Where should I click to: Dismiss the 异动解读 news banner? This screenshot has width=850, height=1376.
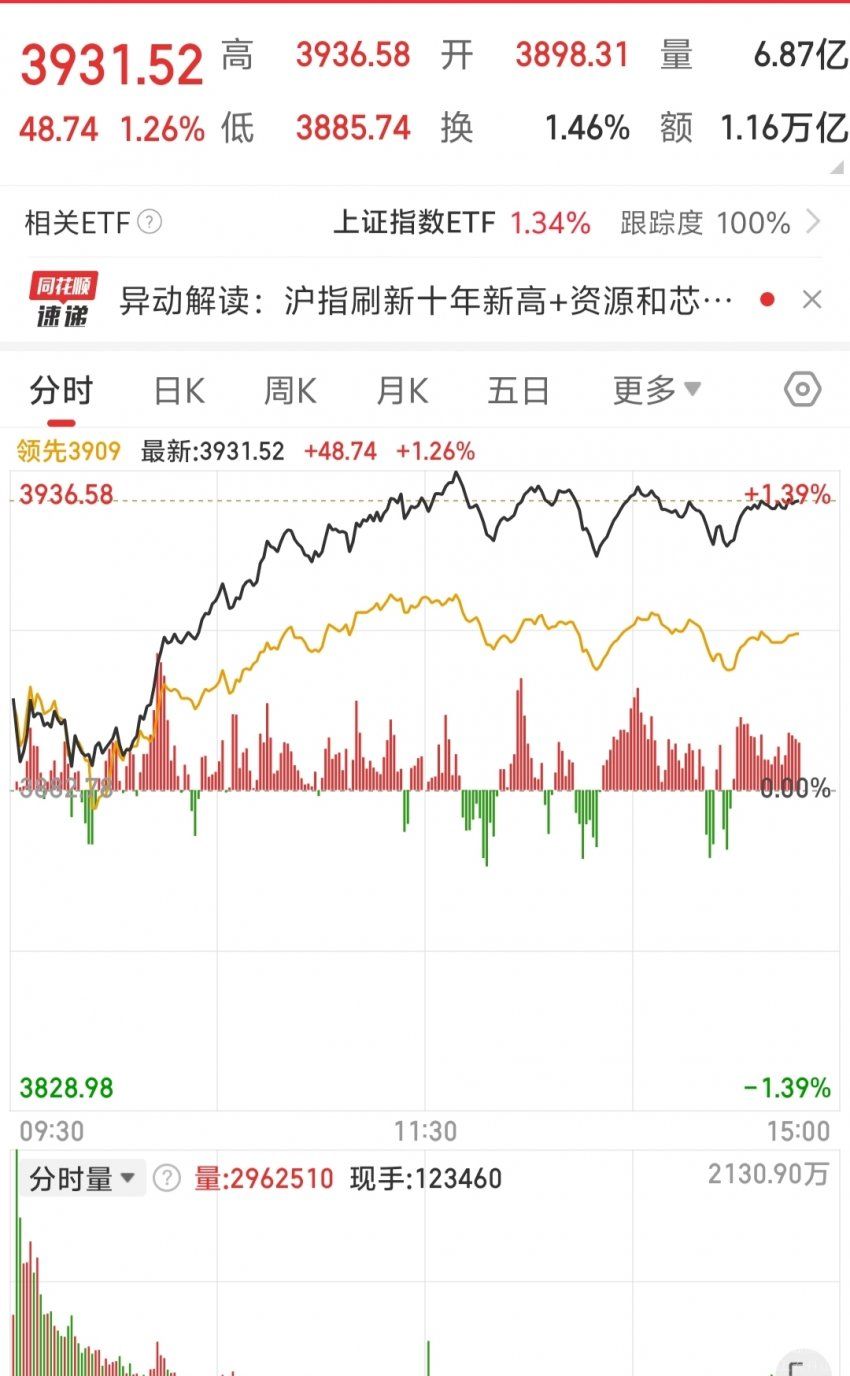click(x=812, y=299)
